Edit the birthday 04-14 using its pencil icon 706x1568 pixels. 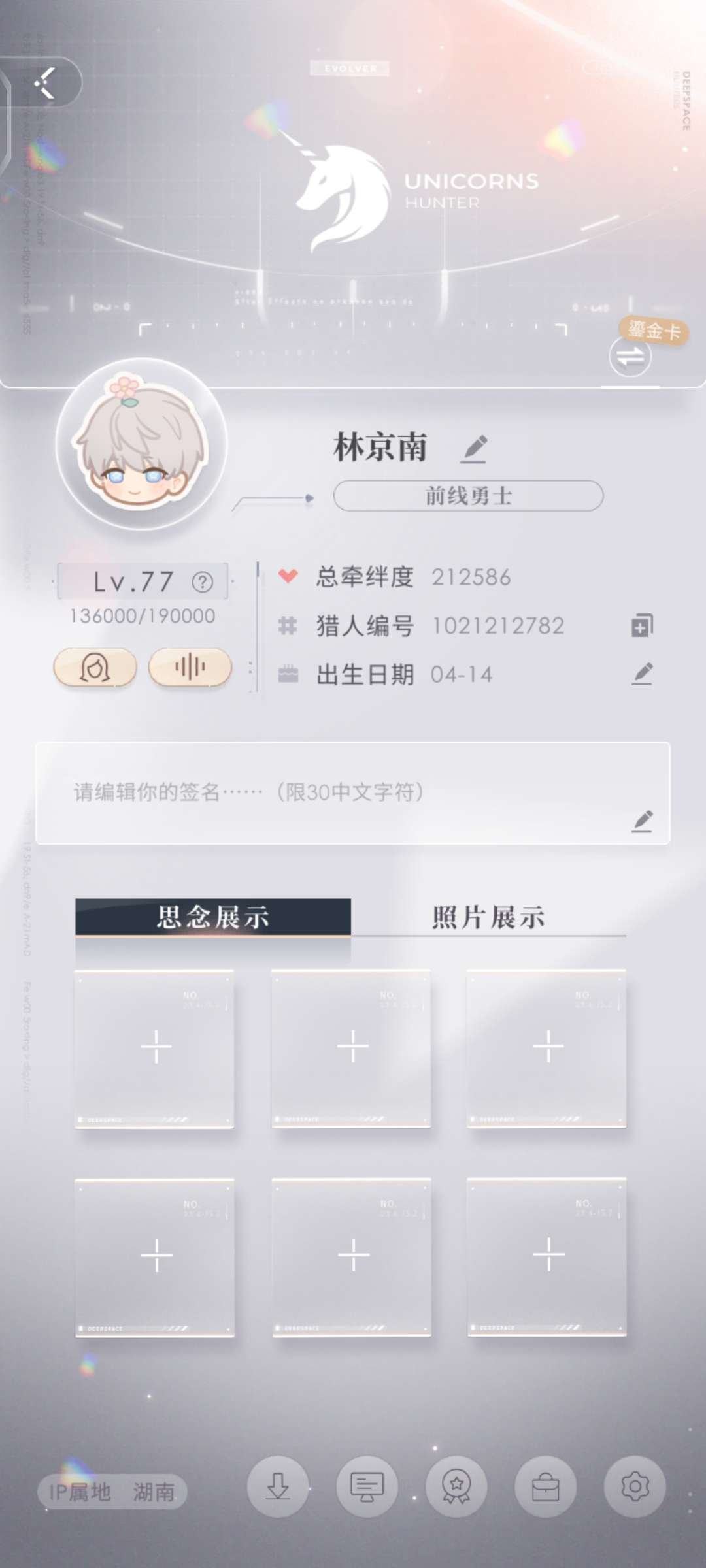(642, 674)
